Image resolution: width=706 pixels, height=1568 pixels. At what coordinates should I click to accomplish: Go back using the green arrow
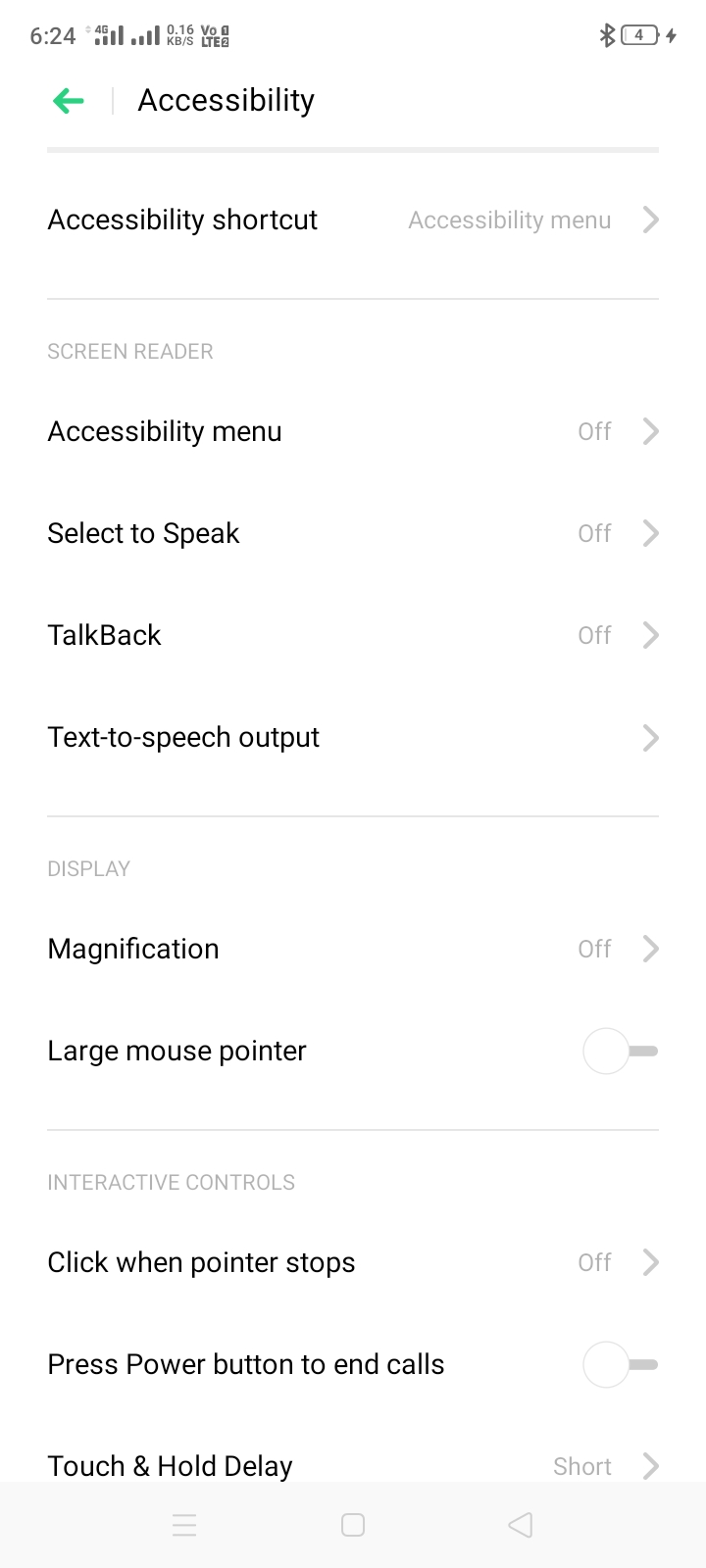(69, 100)
